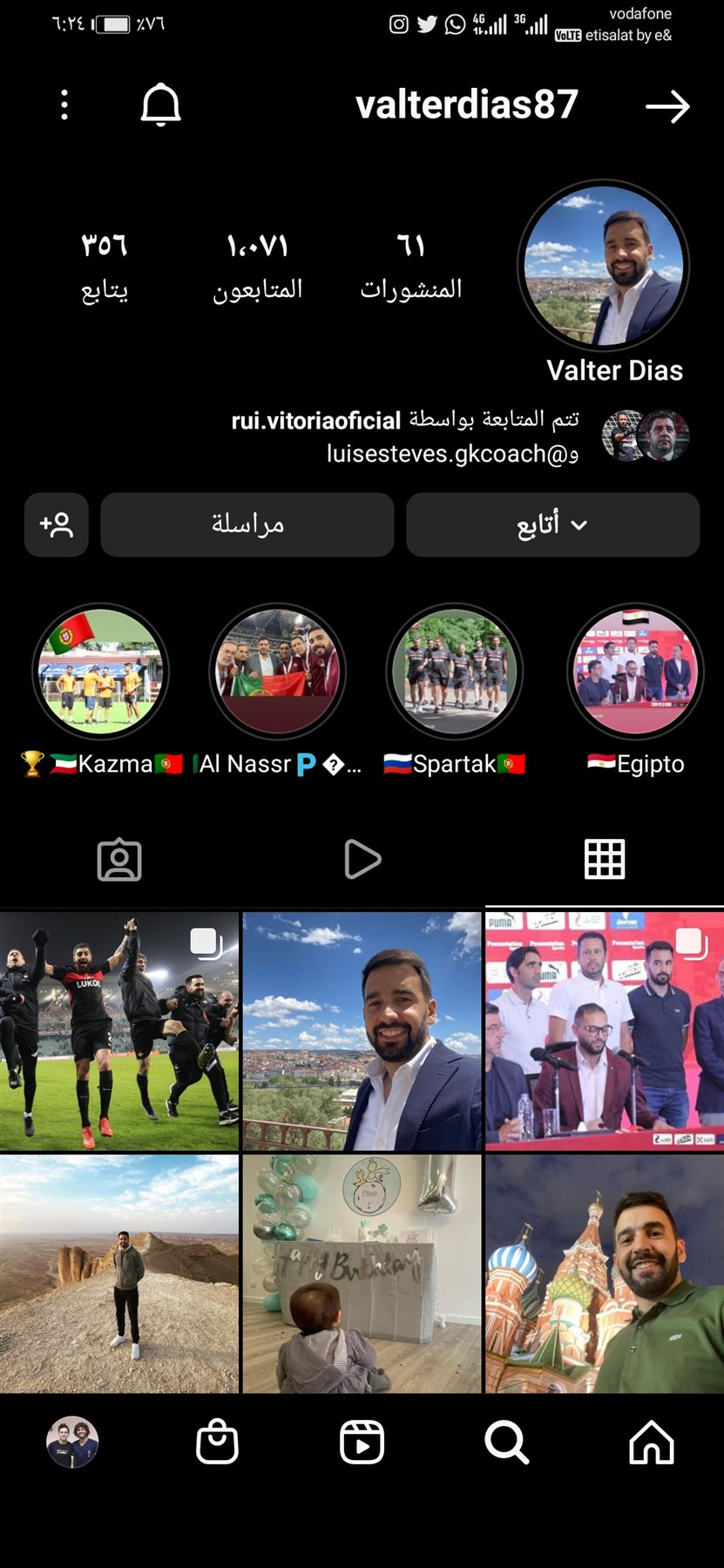This screenshot has height=1568, width=724.
Task: Switch to the reels tab
Action: [x=362, y=860]
